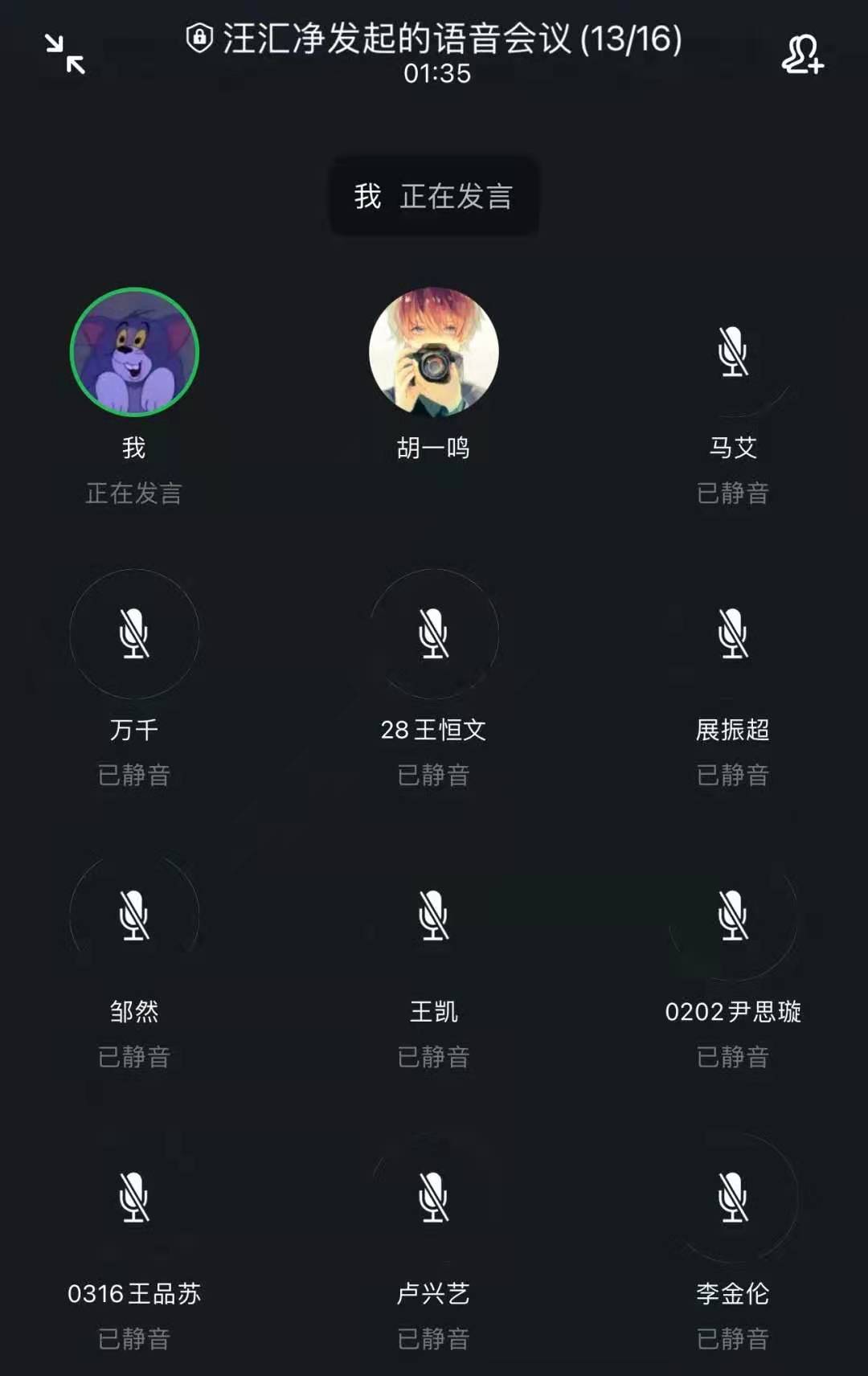Select muted participant 万千
Screen dimensions: 868x1376
pyautogui.click(x=134, y=633)
